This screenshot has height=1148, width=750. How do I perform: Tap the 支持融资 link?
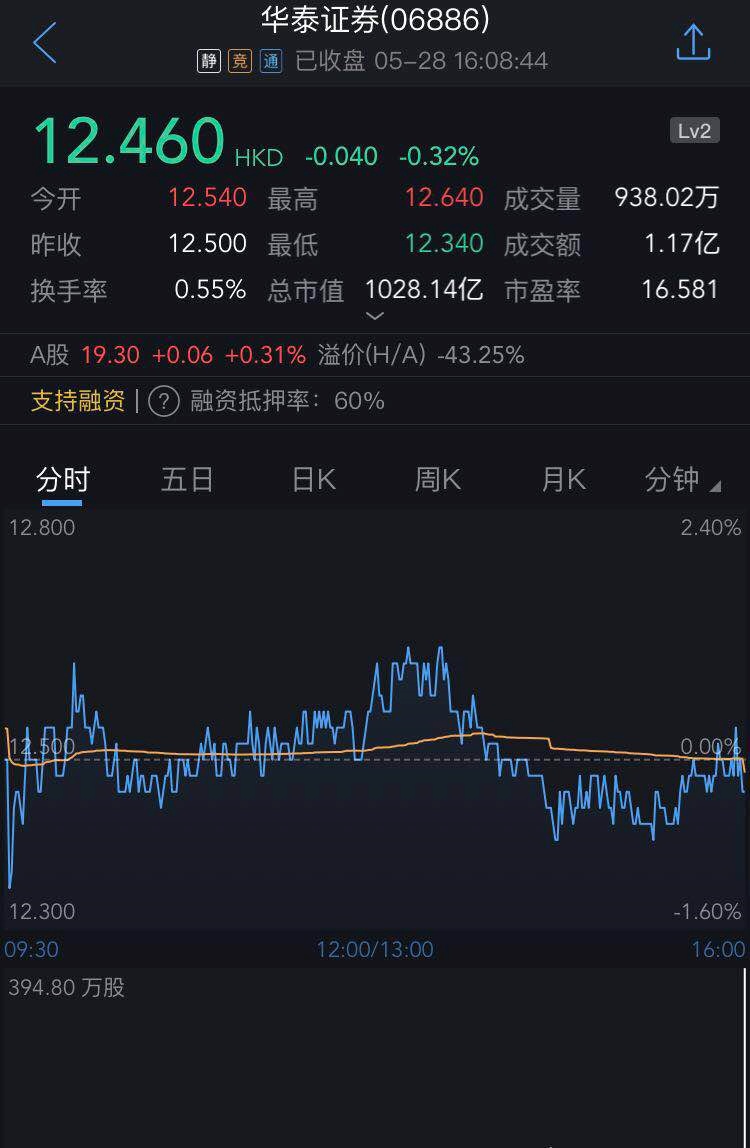tap(78, 401)
